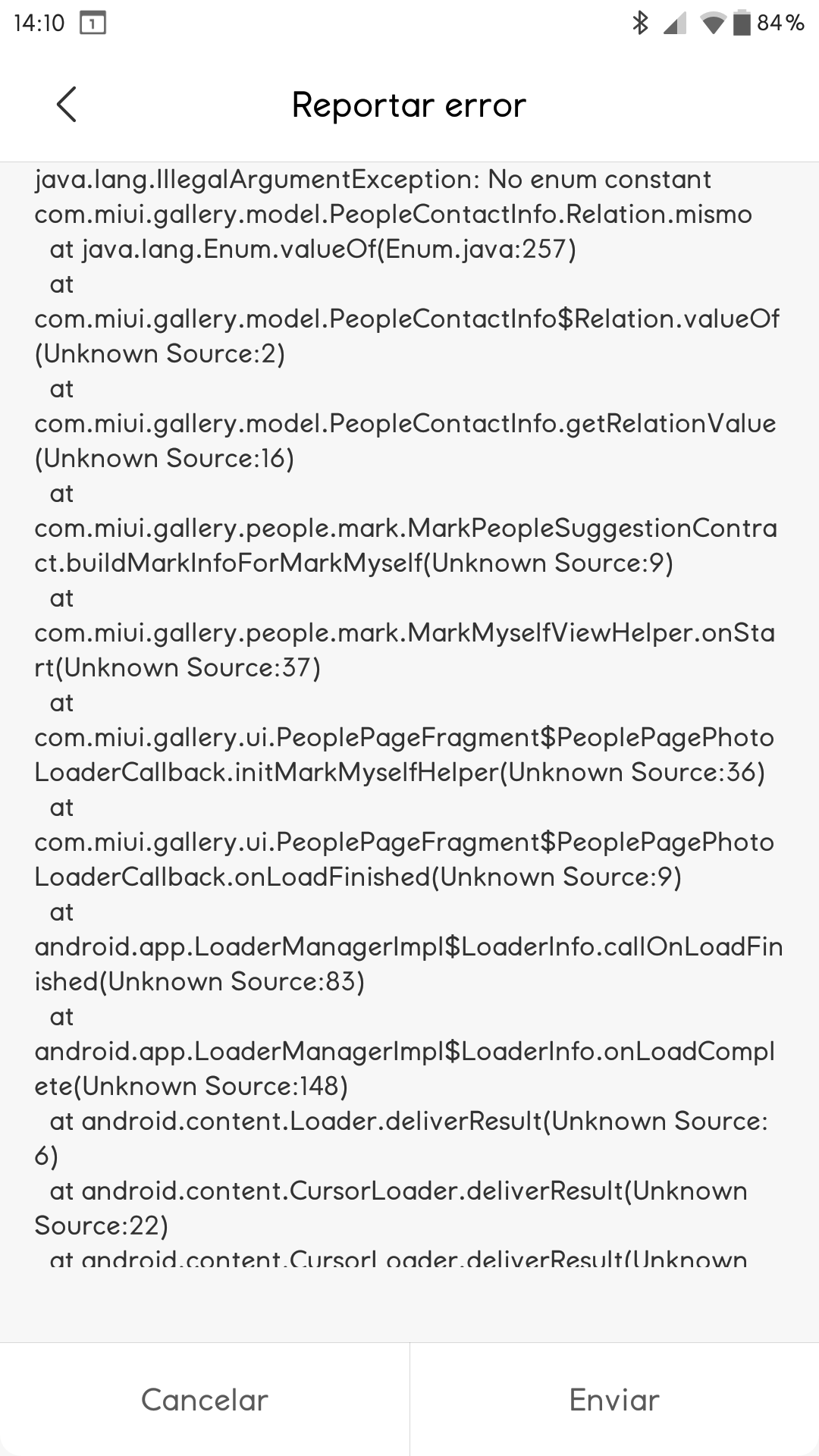This screenshot has height=1456, width=819.
Task: Go back from the Reportar error screen
Action: point(67,105)
